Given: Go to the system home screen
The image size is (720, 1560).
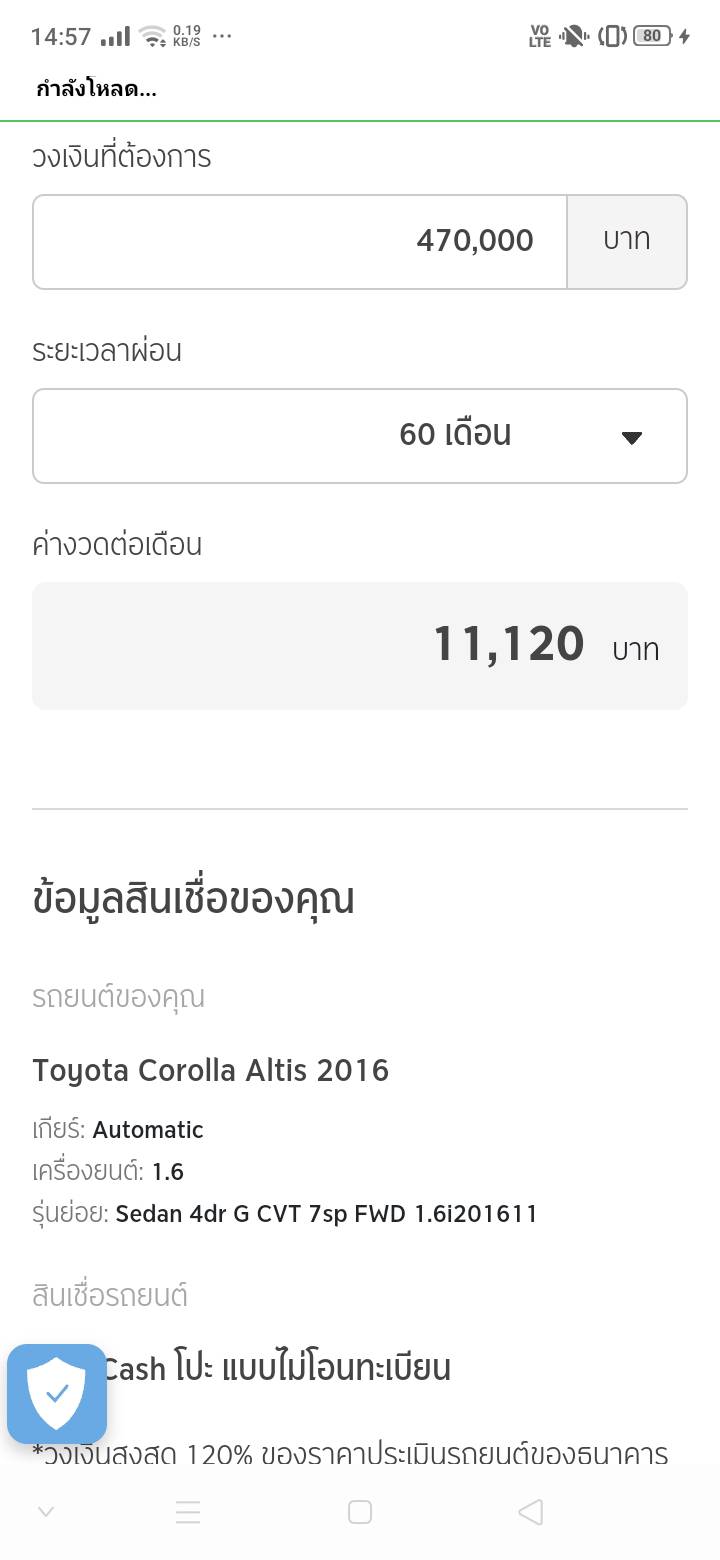Looking at the screenshot, I should [x=360, y=1512].
